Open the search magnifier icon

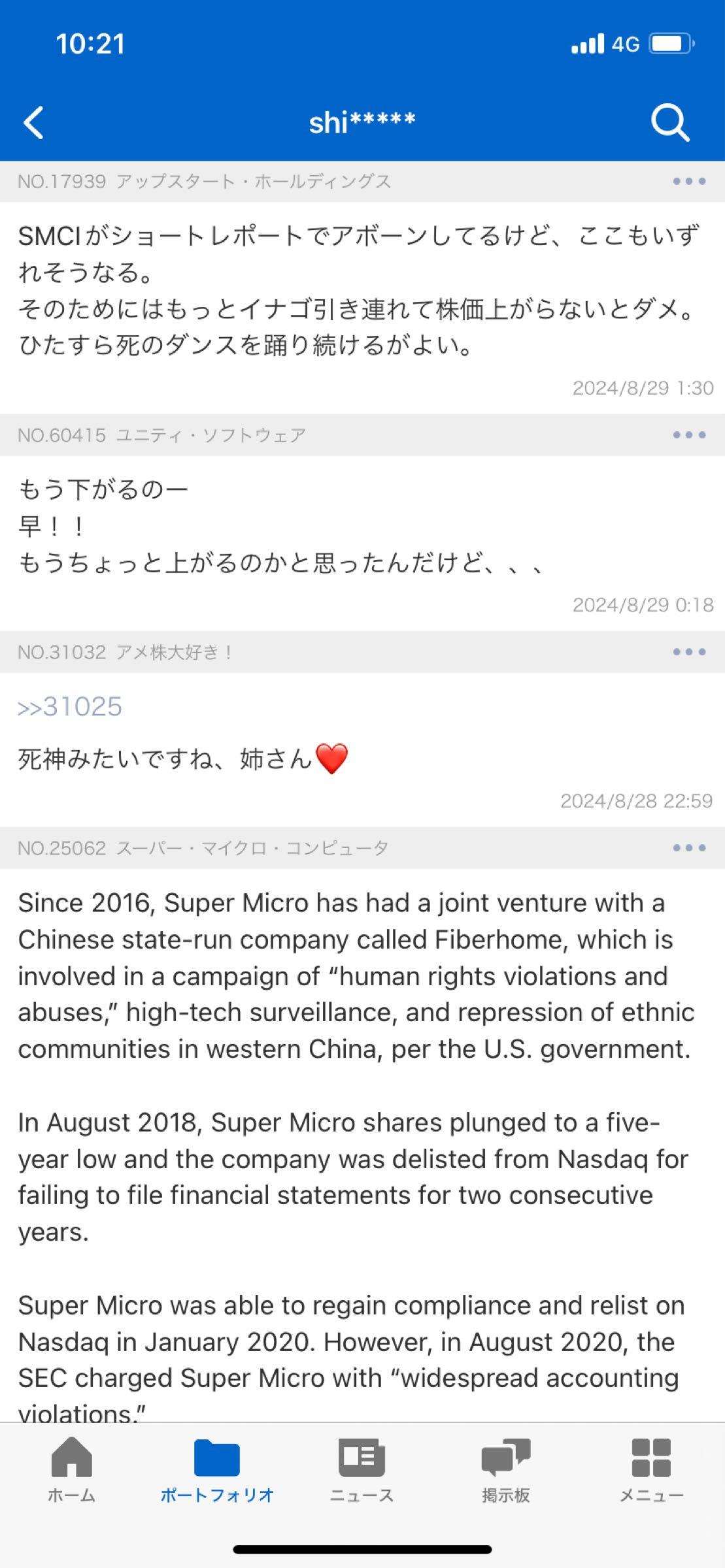pyautogui.click(x=670, y=122)
